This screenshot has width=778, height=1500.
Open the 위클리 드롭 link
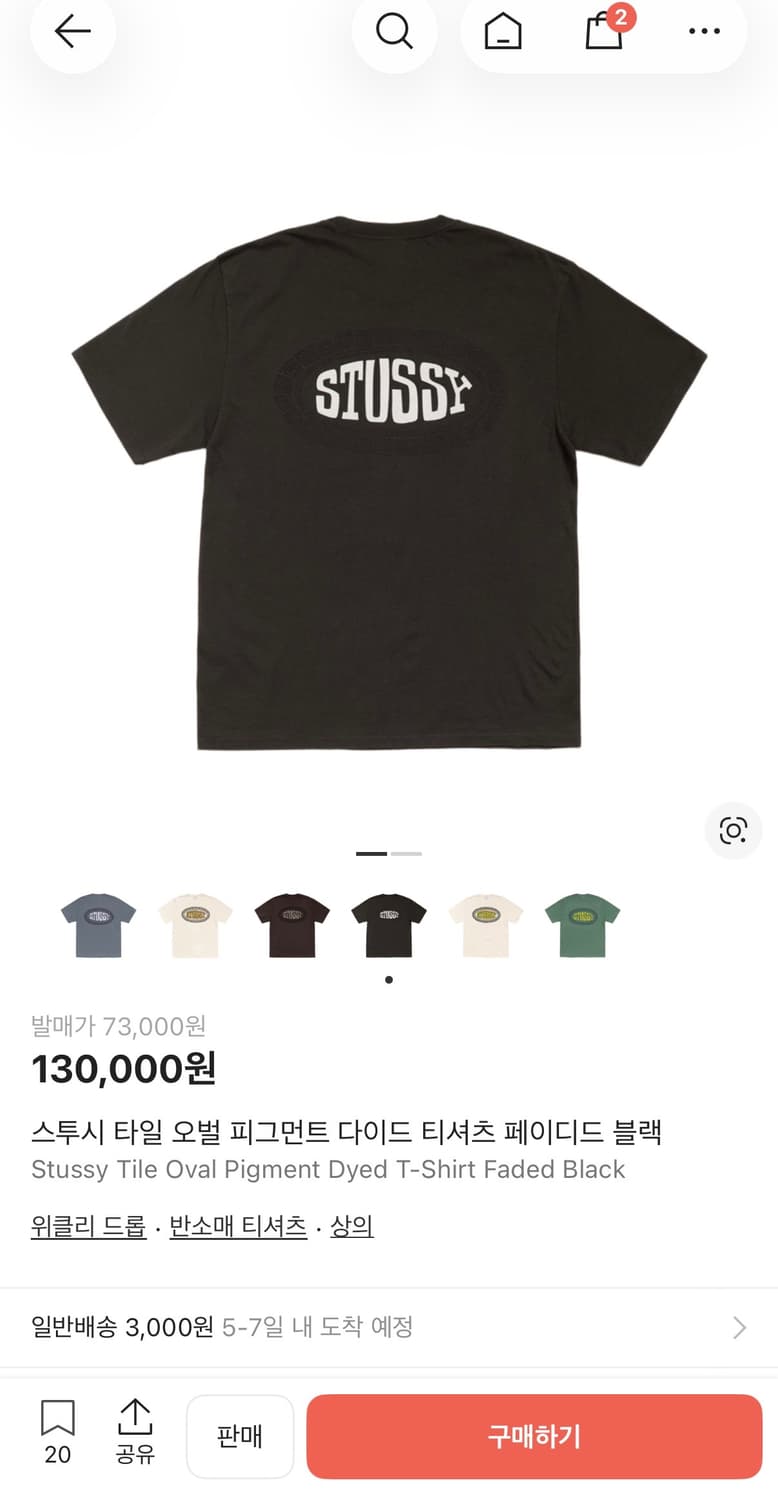[88, 1228]
